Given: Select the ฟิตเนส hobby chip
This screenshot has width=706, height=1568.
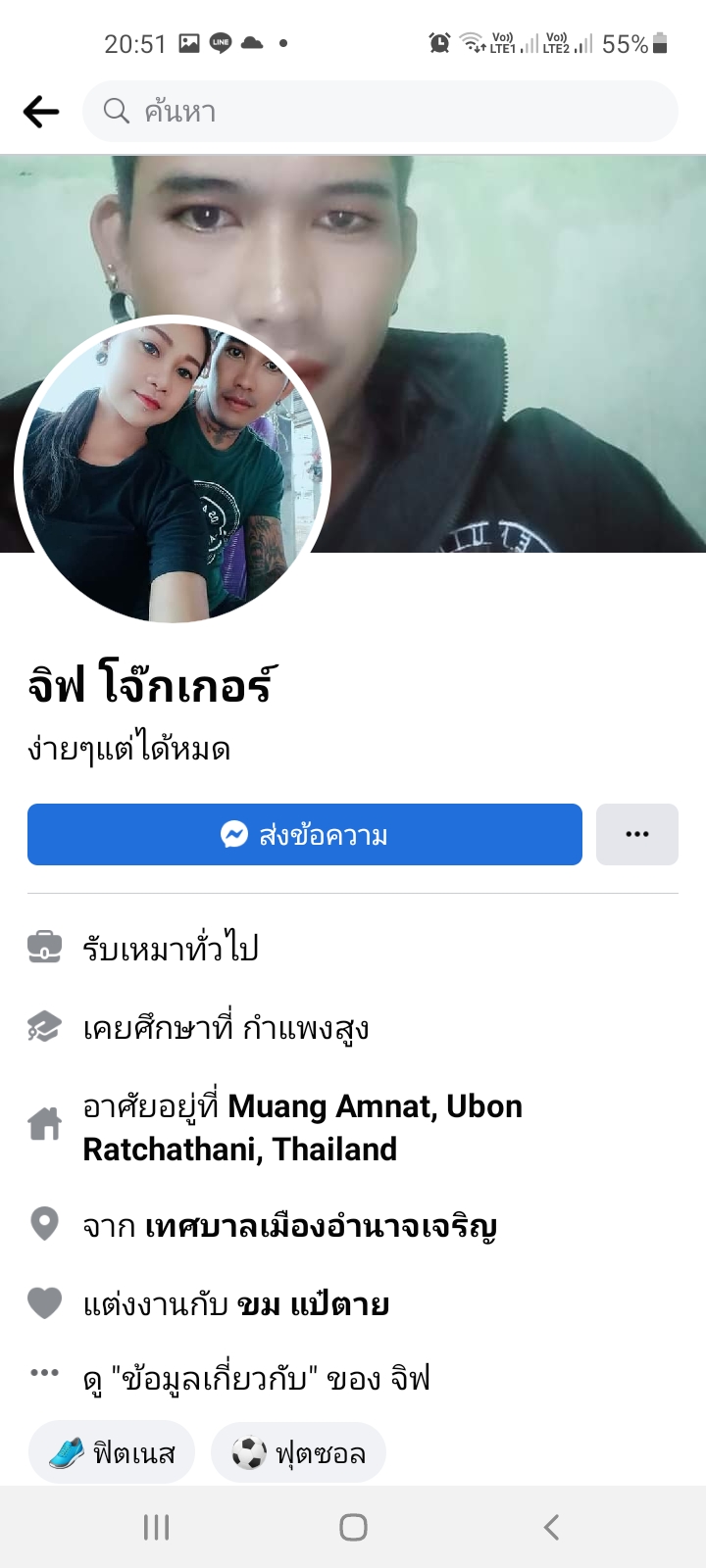Looking at the screenshot, I should click(x=112, y=1452).
